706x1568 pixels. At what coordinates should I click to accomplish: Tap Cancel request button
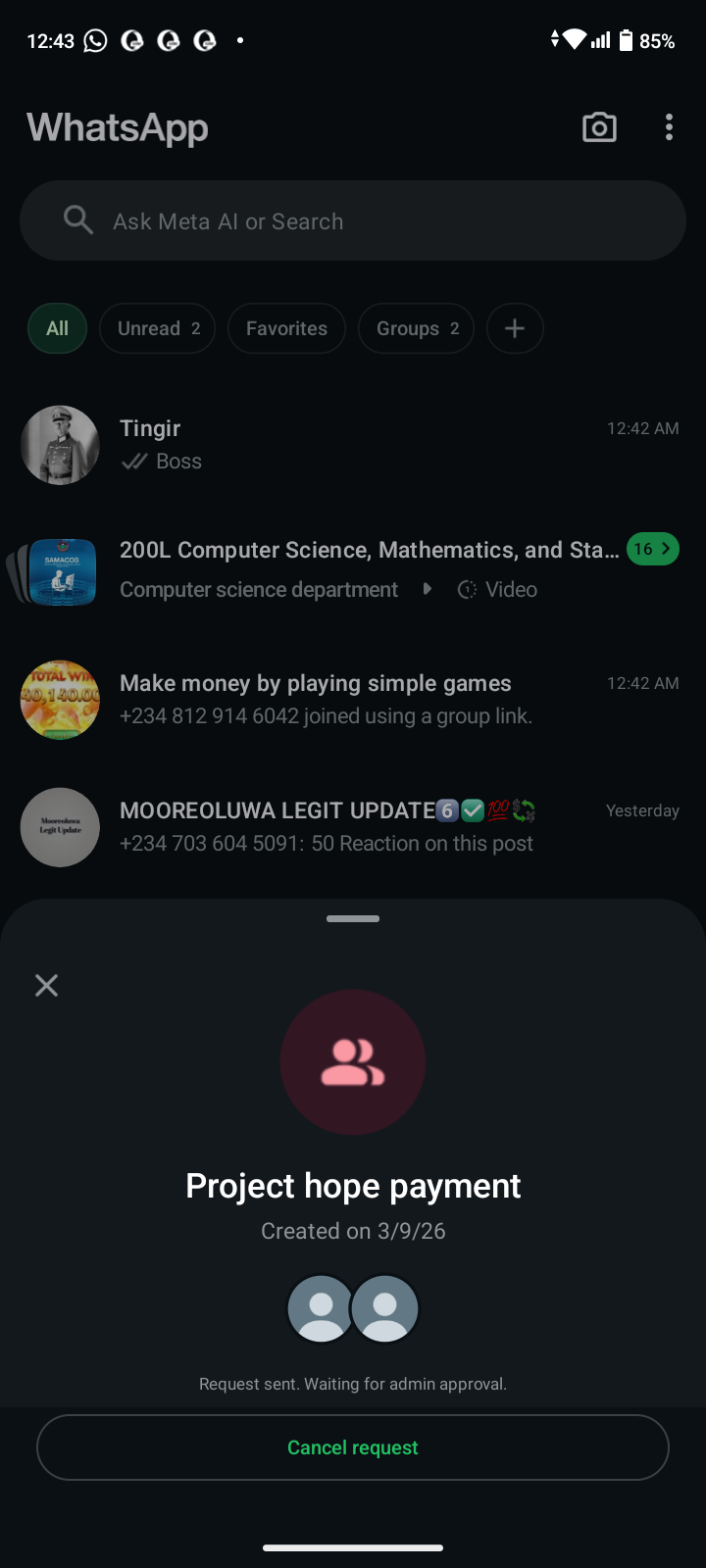click(353, 1447)
